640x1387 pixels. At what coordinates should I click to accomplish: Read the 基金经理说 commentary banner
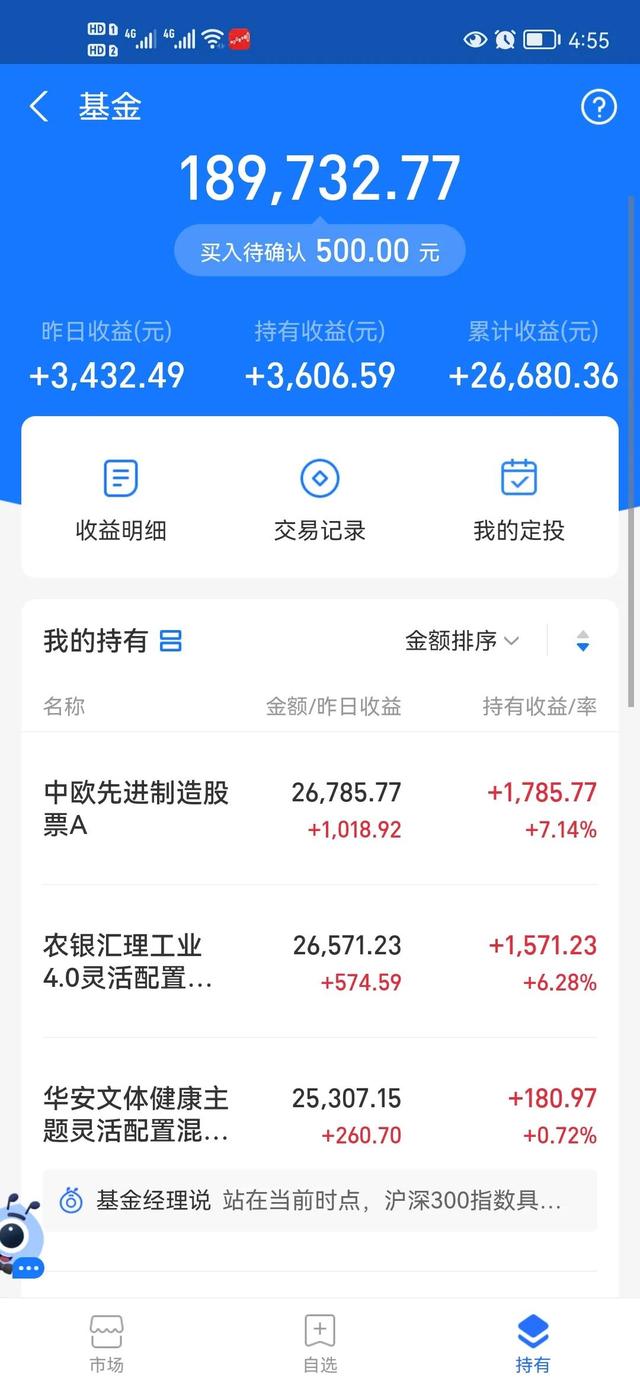click(320, 1200)
